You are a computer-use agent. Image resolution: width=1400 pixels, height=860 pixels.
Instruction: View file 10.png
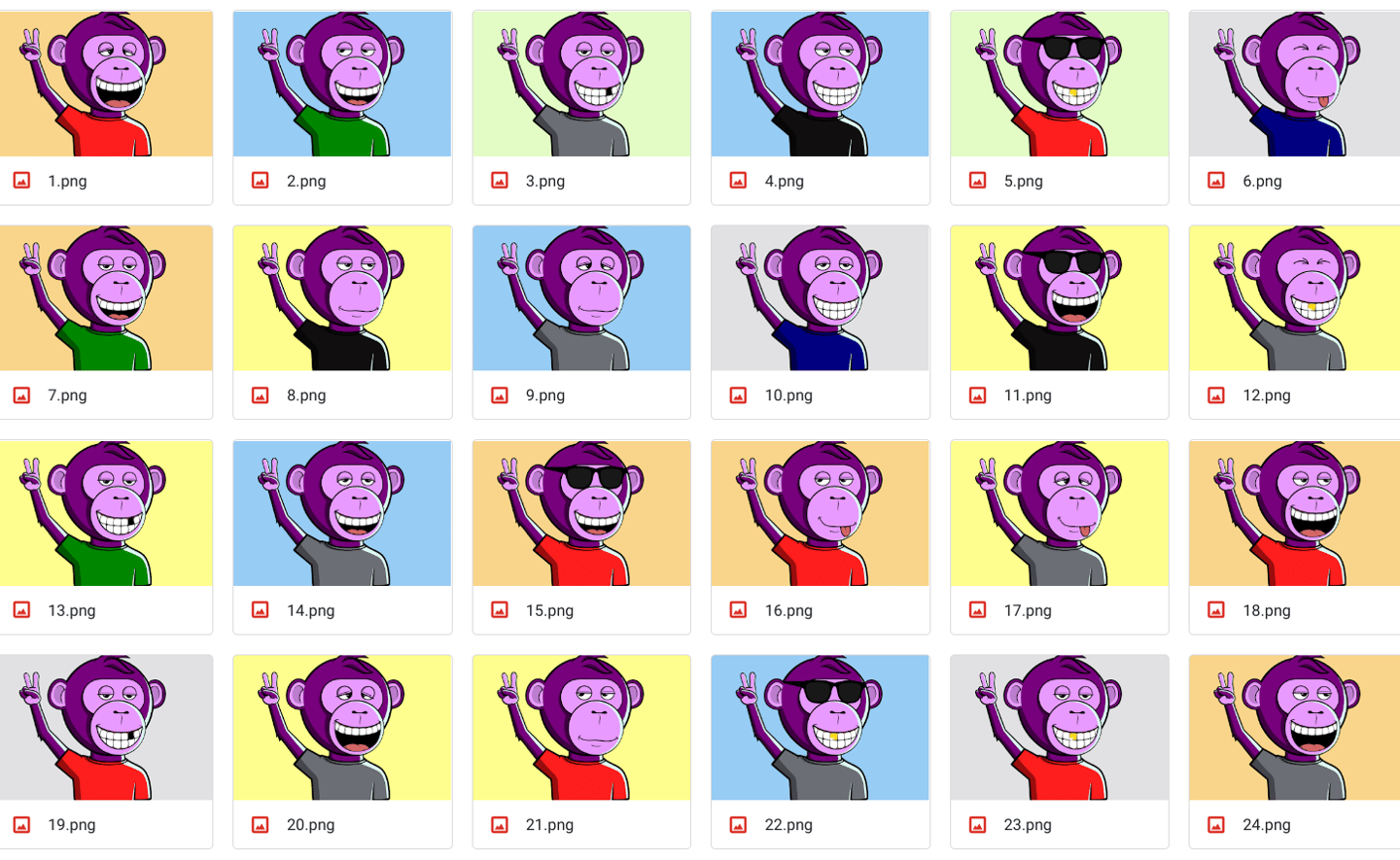(820, 299)
